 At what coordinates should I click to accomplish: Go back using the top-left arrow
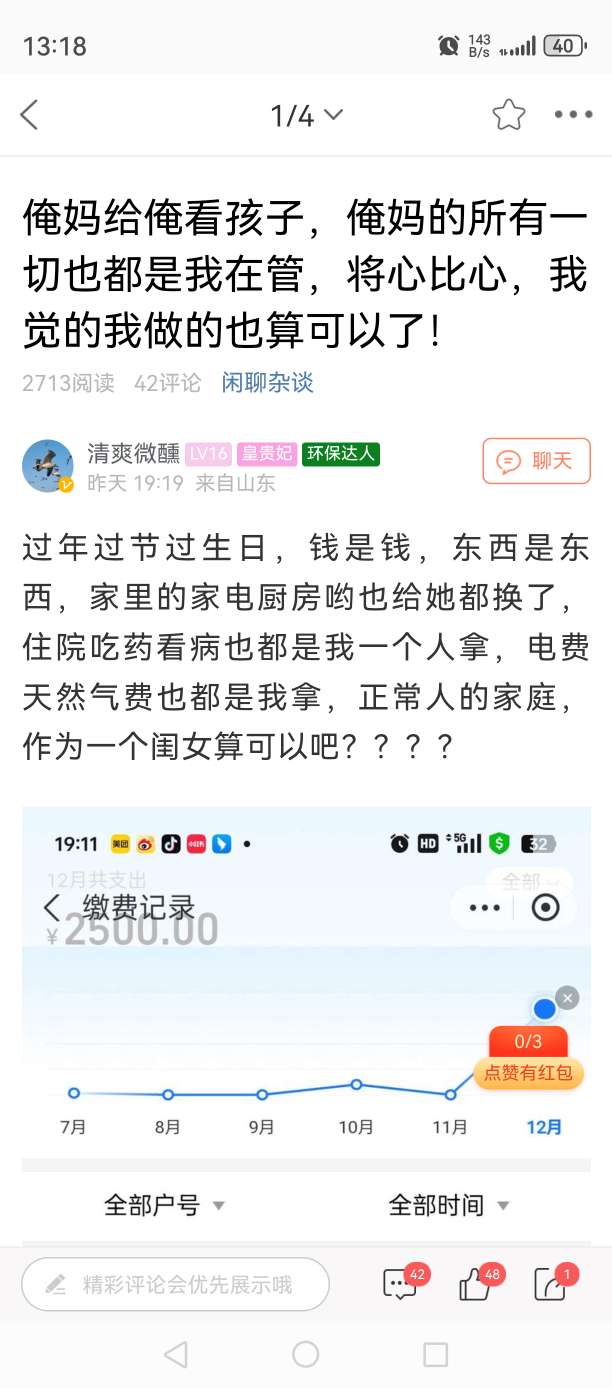click(30, 115)
